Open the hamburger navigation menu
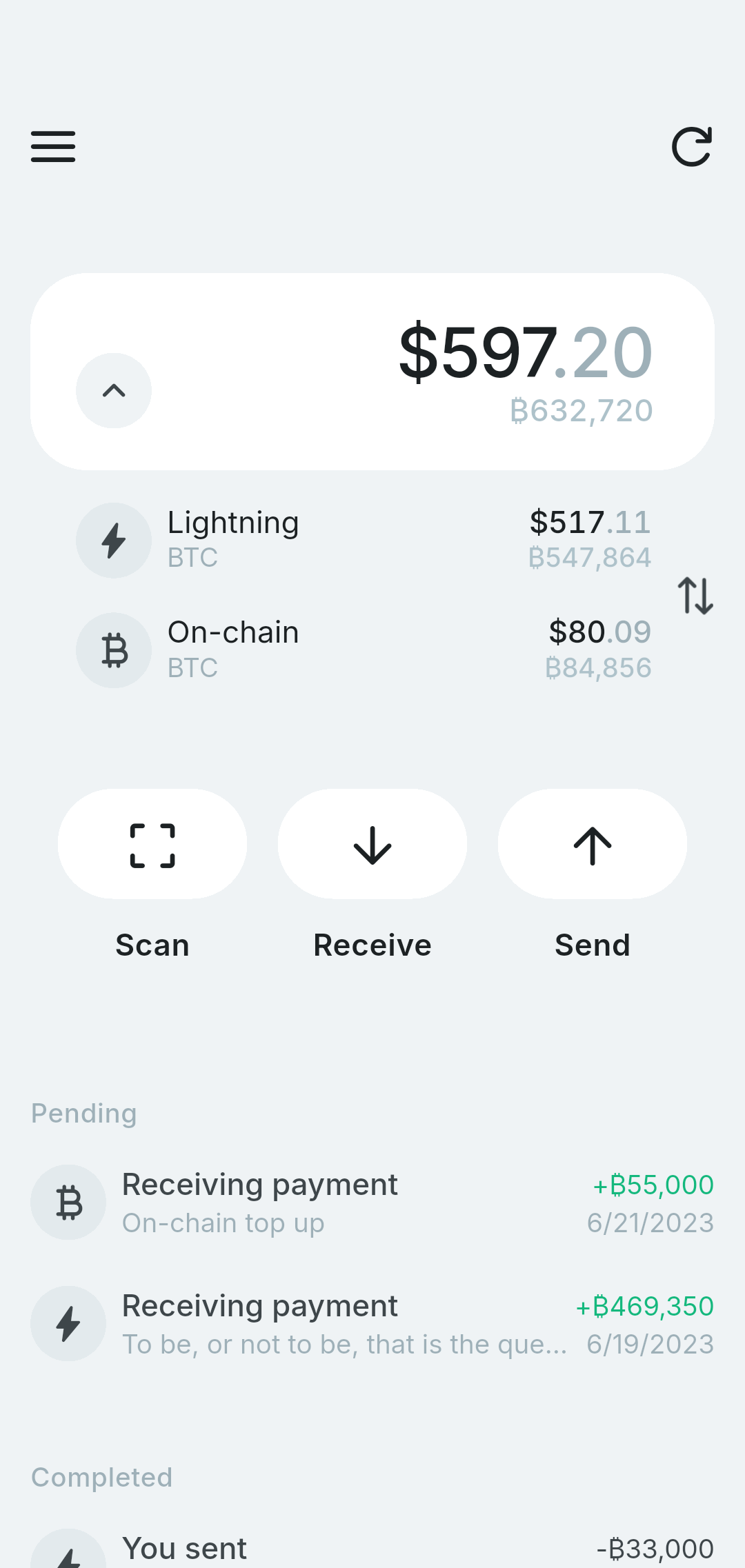Viewport: 745px width, 1568px height. [52, 146]
